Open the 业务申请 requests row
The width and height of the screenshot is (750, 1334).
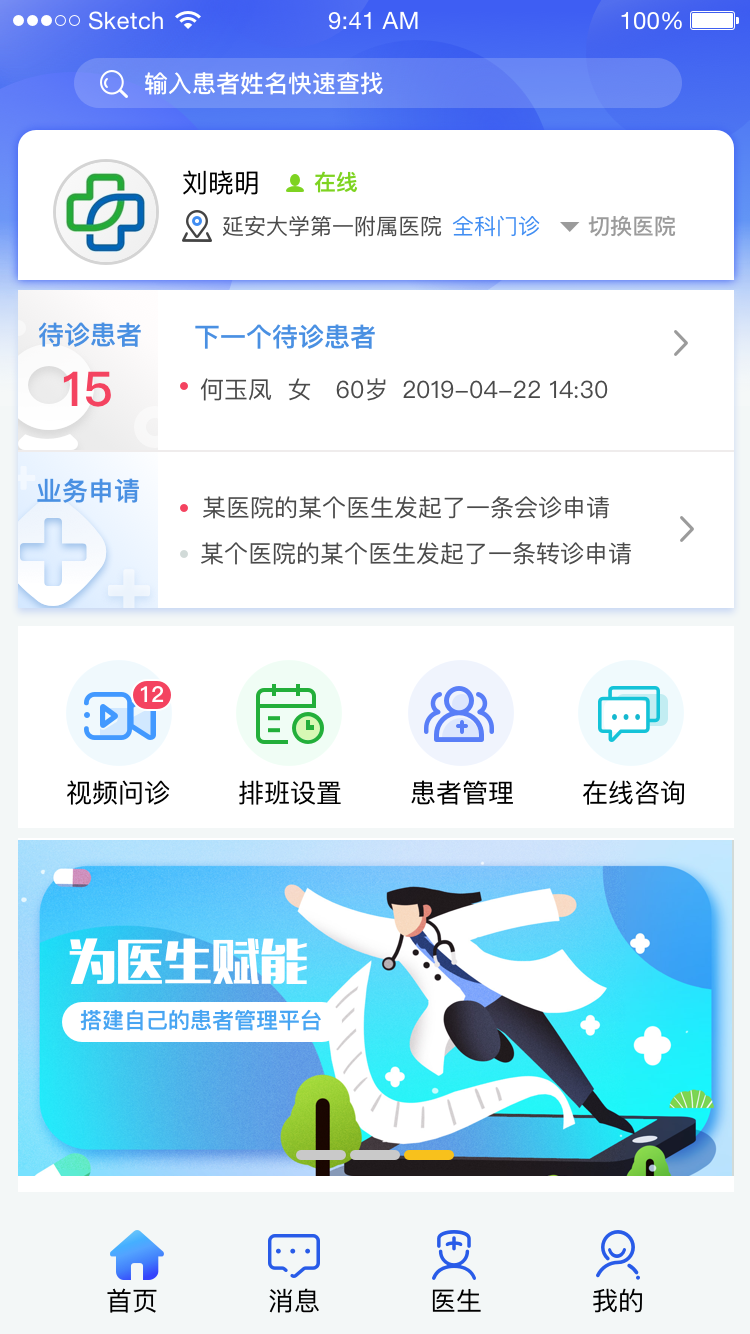coord(445,530)
